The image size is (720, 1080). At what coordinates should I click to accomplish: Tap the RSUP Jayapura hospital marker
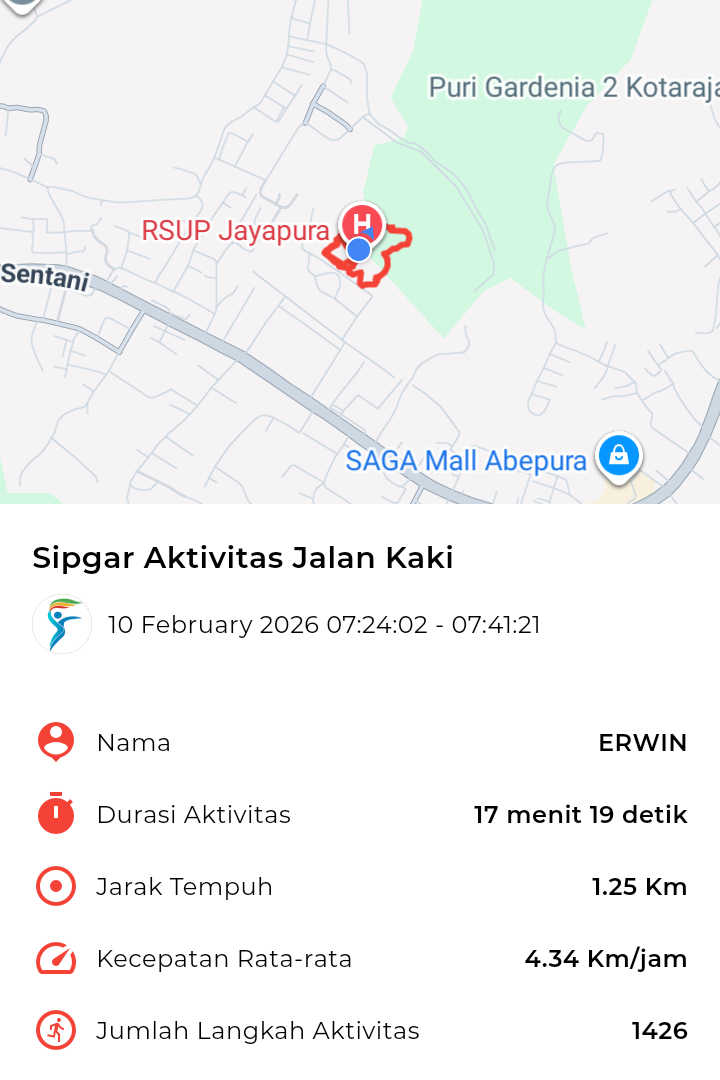coord(362,221)
